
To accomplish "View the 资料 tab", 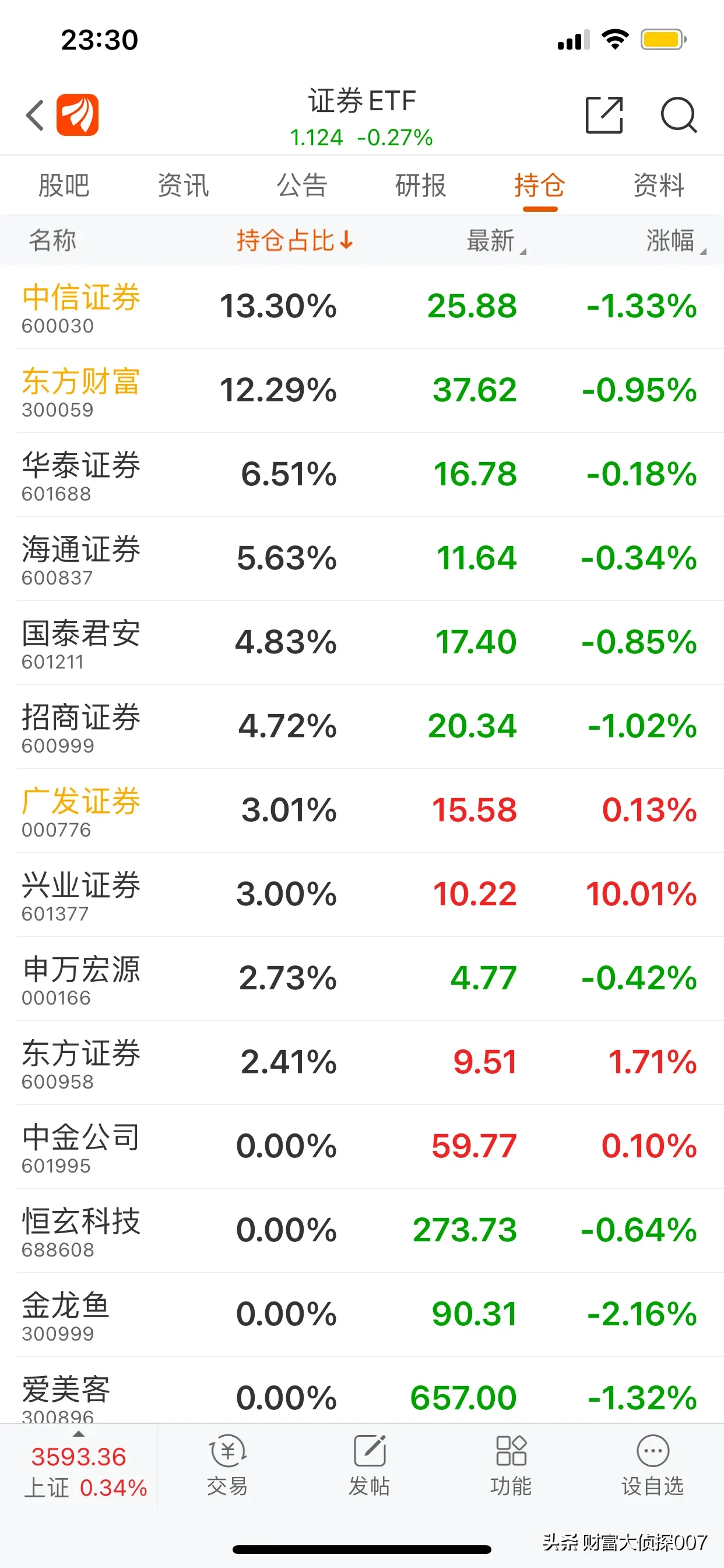I will click(658, 185).
